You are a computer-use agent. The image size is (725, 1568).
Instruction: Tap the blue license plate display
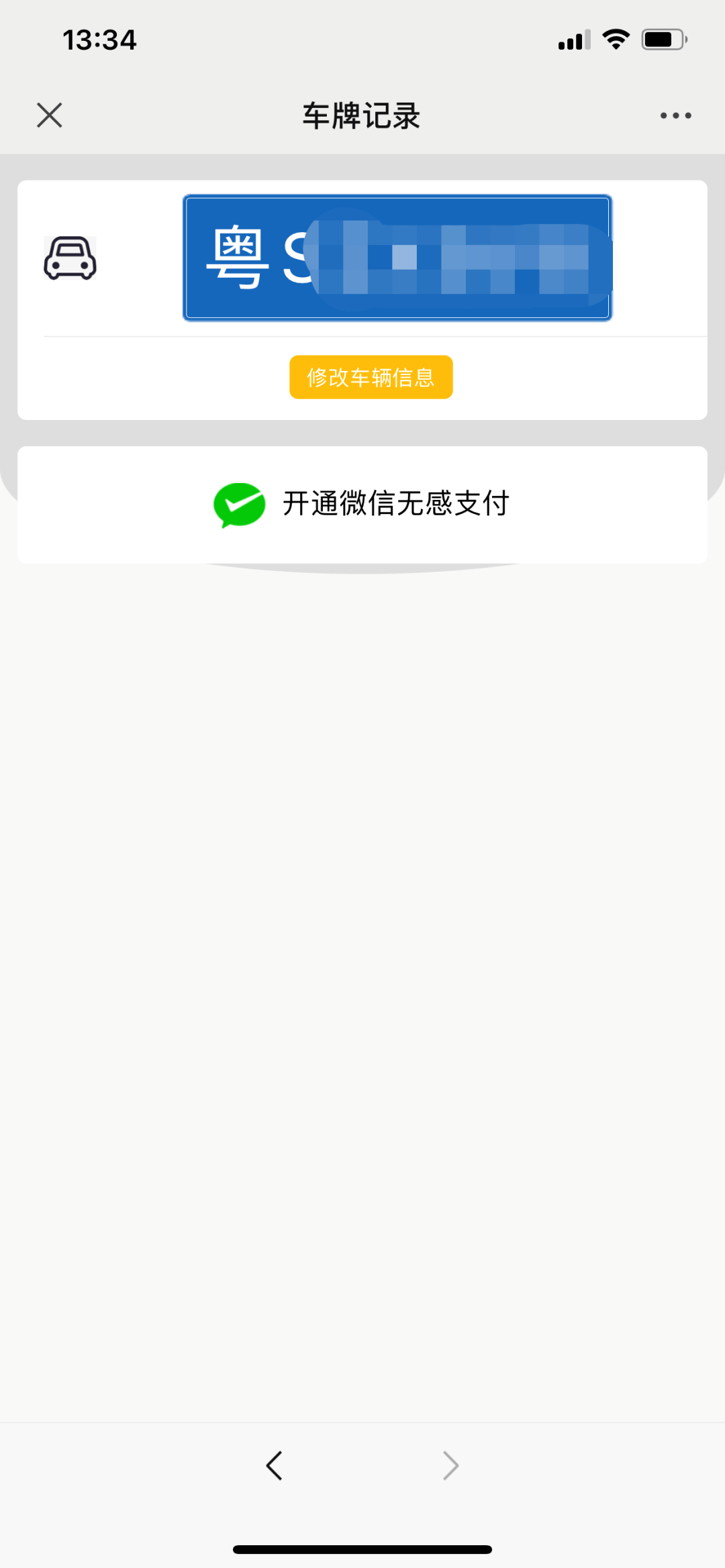click(x=397, y=258)
